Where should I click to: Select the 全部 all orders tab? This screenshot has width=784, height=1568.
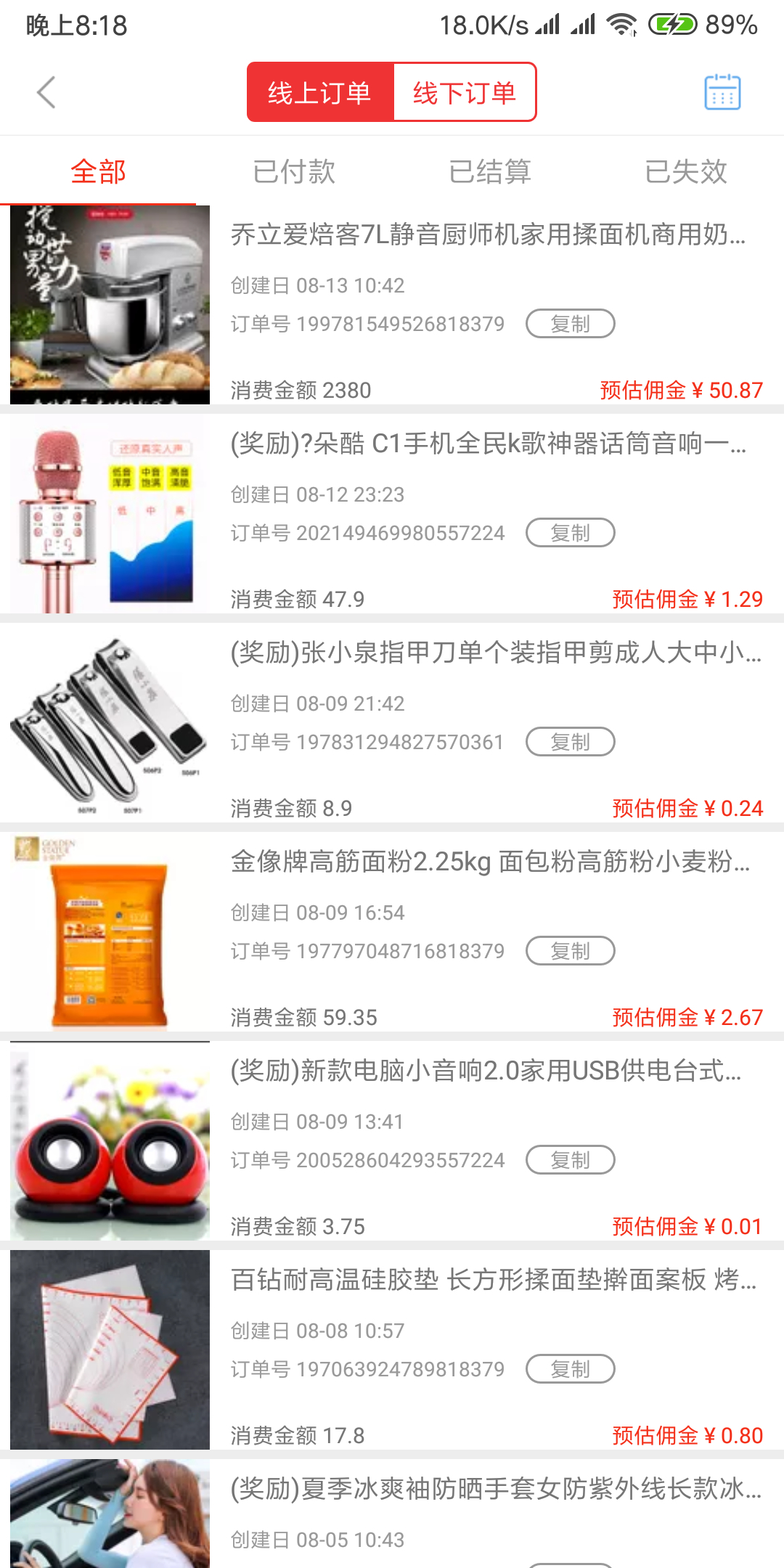point(98,172)
